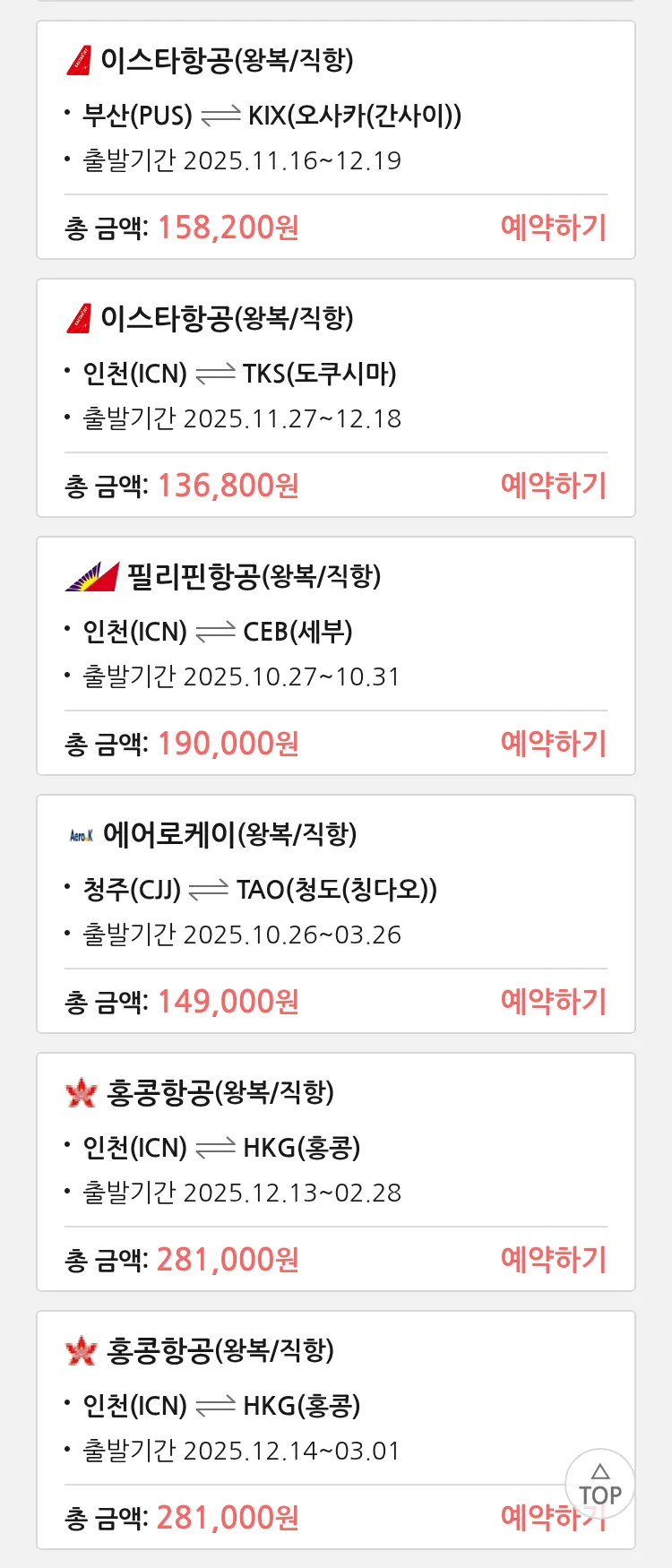Tap 예약하기 for 홍콩항공 departing 12.13~02.28
Screen dimensions: 672x1568
point(553,1260)
